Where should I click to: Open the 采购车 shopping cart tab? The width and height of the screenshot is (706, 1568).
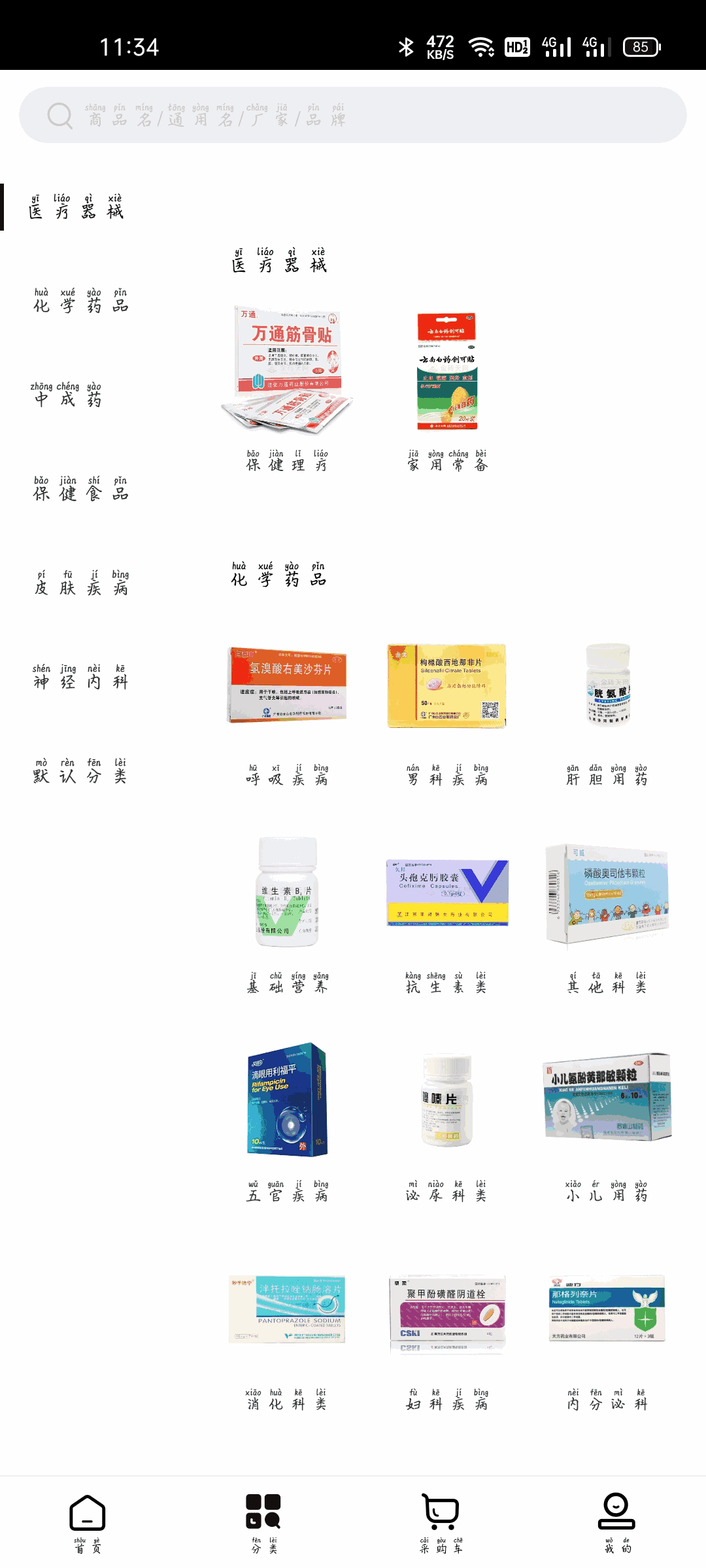[x=441, y=1522]
